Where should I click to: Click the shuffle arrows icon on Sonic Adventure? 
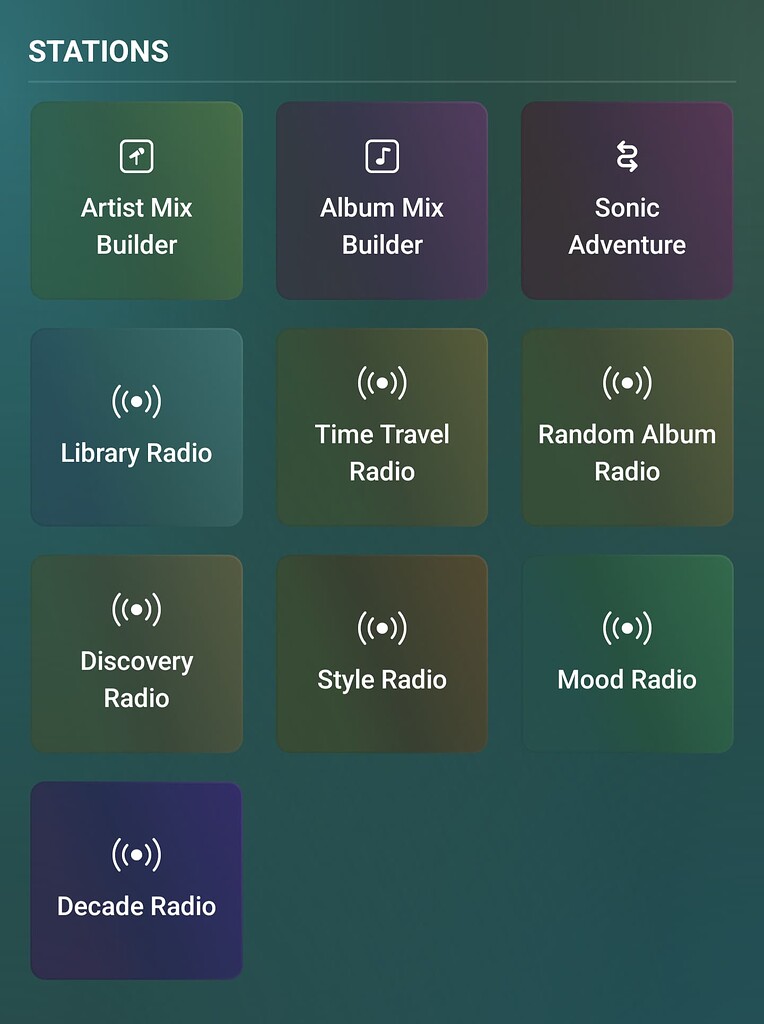627,155
